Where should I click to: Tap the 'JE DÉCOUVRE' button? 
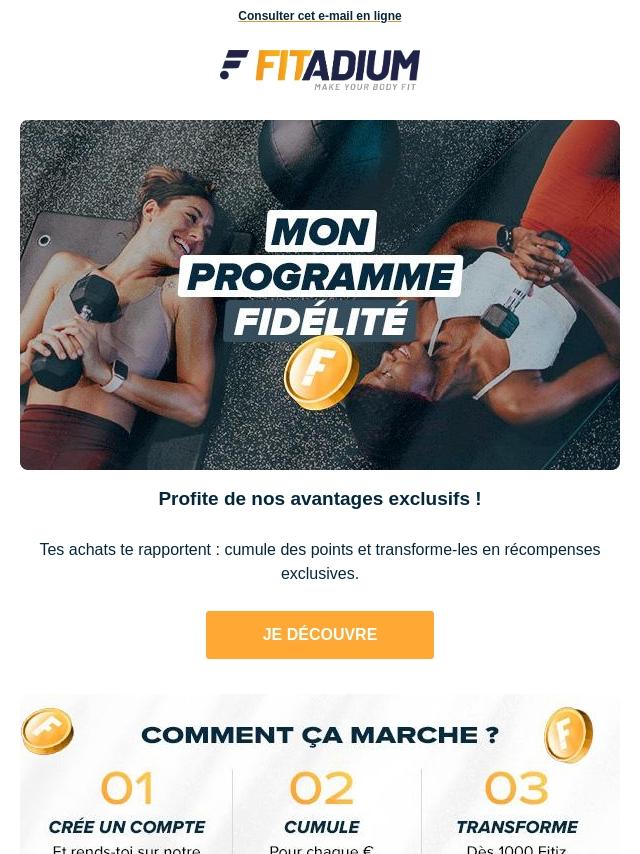pyautogui.click(x=319, y=635)
